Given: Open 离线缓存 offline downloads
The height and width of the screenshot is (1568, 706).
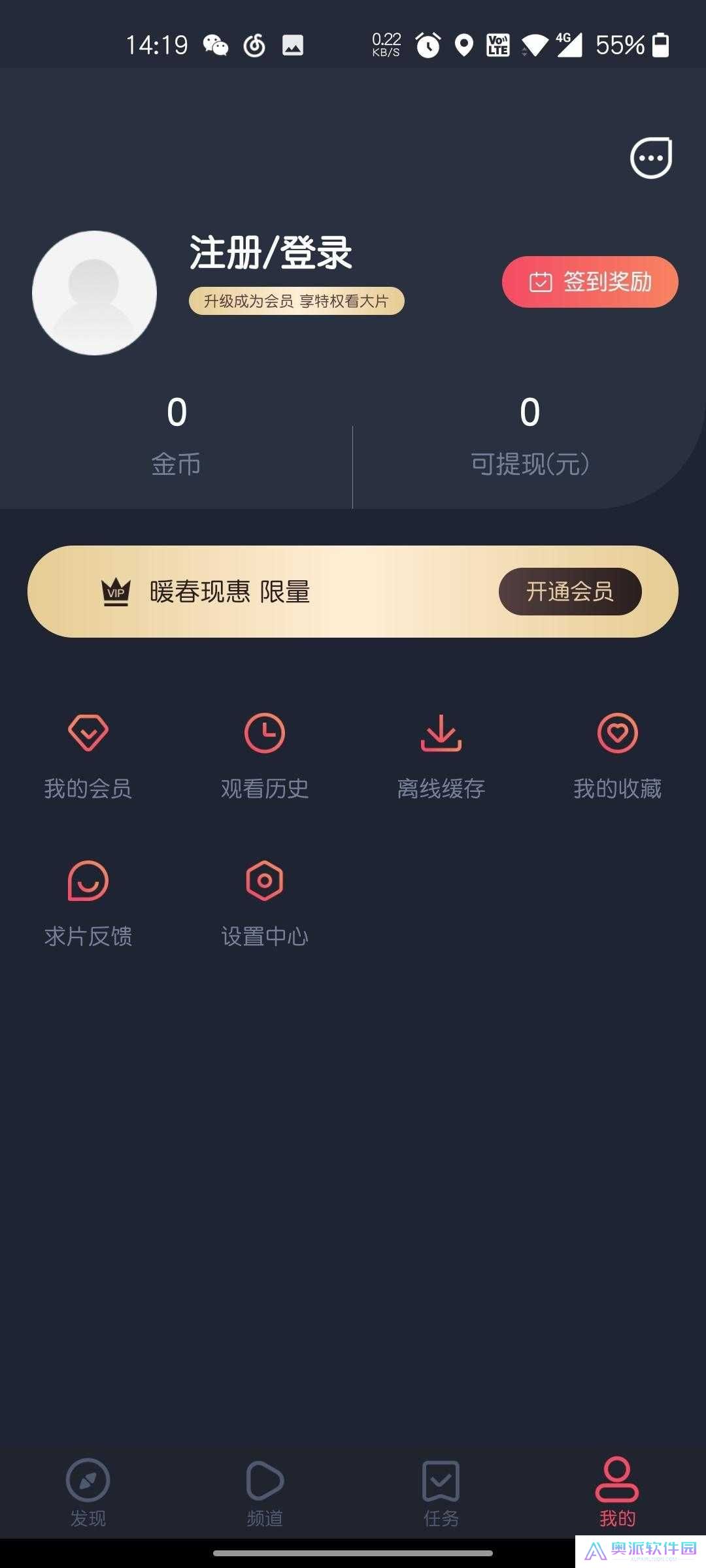Looking at the screenshot, I should click(443, 758).
